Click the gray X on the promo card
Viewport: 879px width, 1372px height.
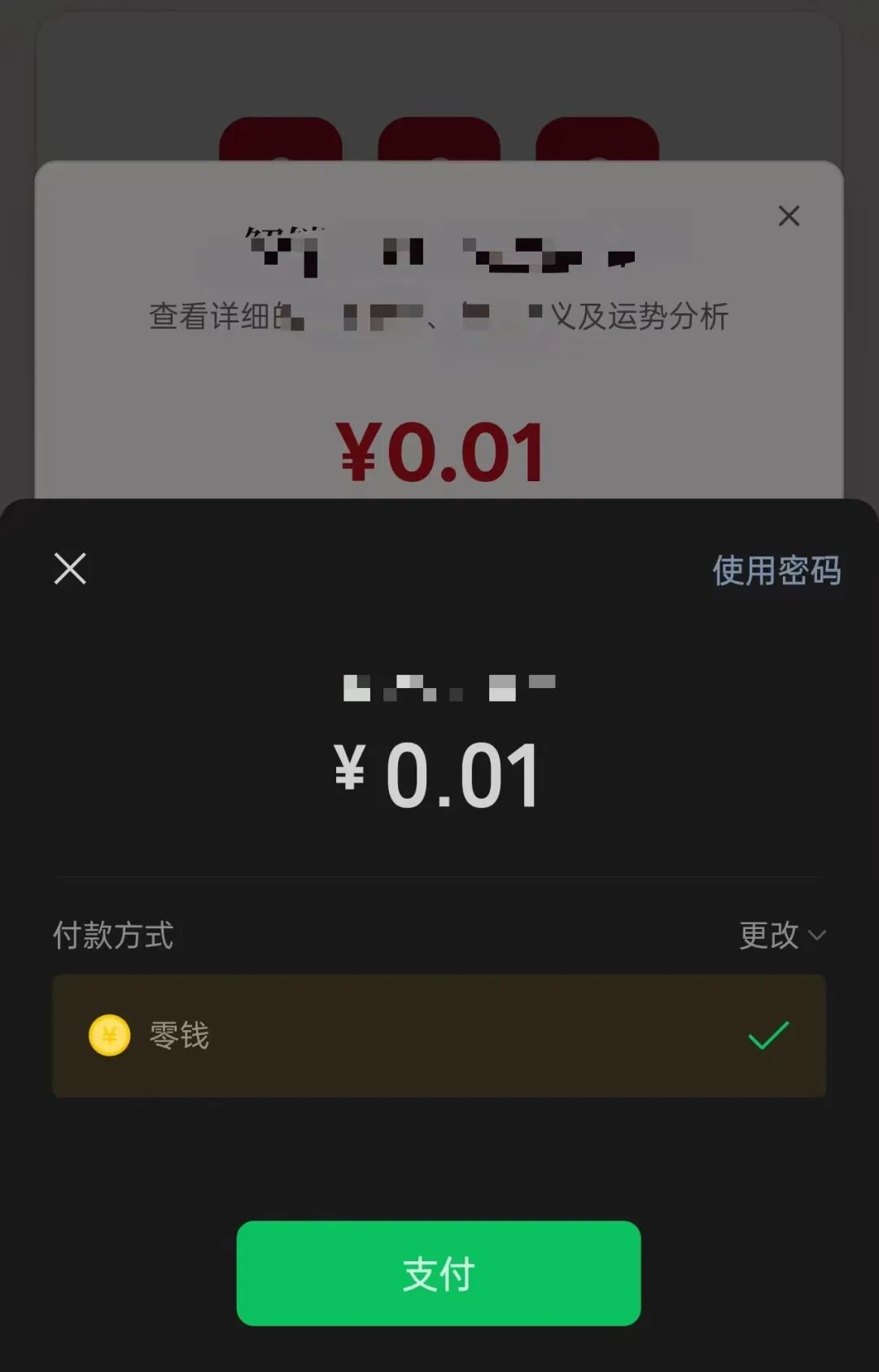coord(788,216)
